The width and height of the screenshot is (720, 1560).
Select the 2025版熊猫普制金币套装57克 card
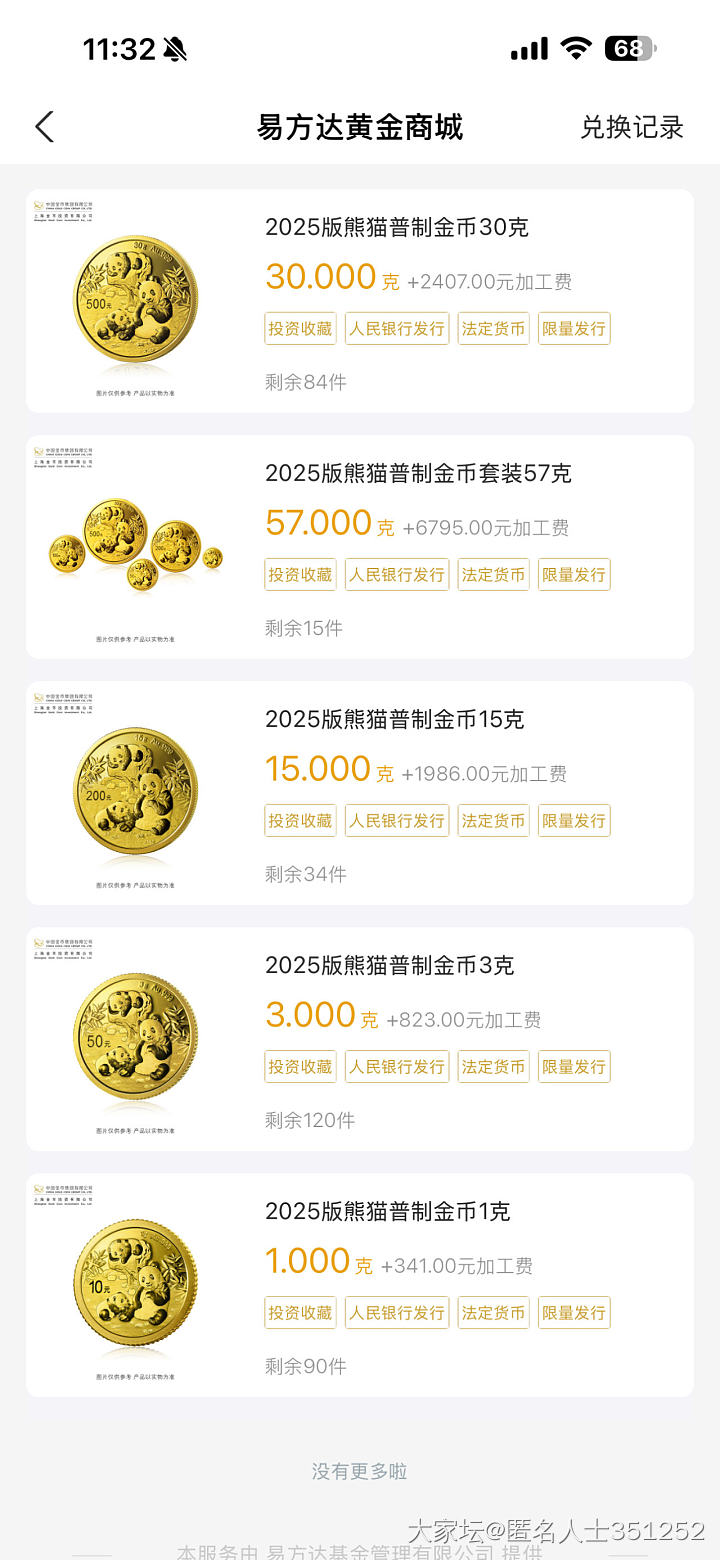point(417,474)
